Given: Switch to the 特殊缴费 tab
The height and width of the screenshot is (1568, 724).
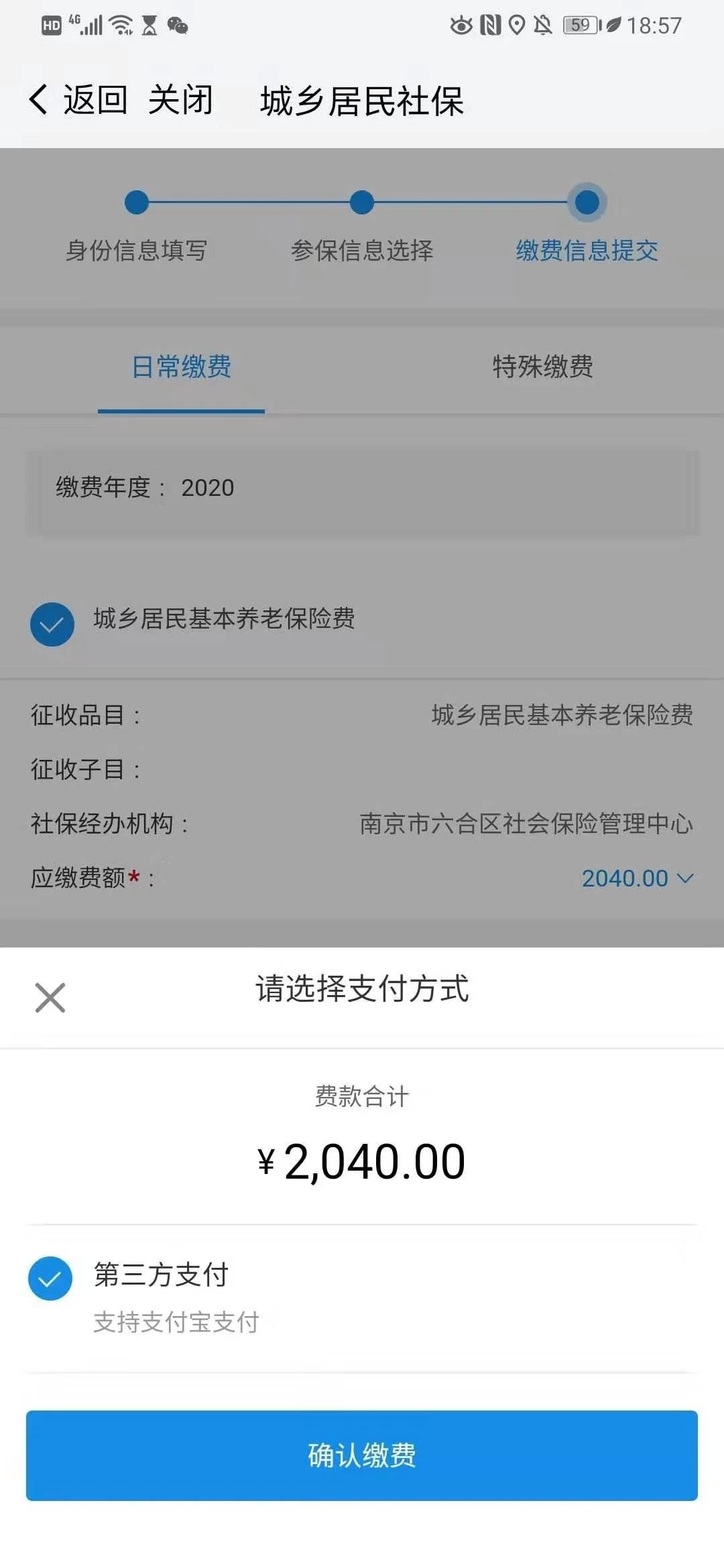Looking at the screenshot, I should coord(542,367).
